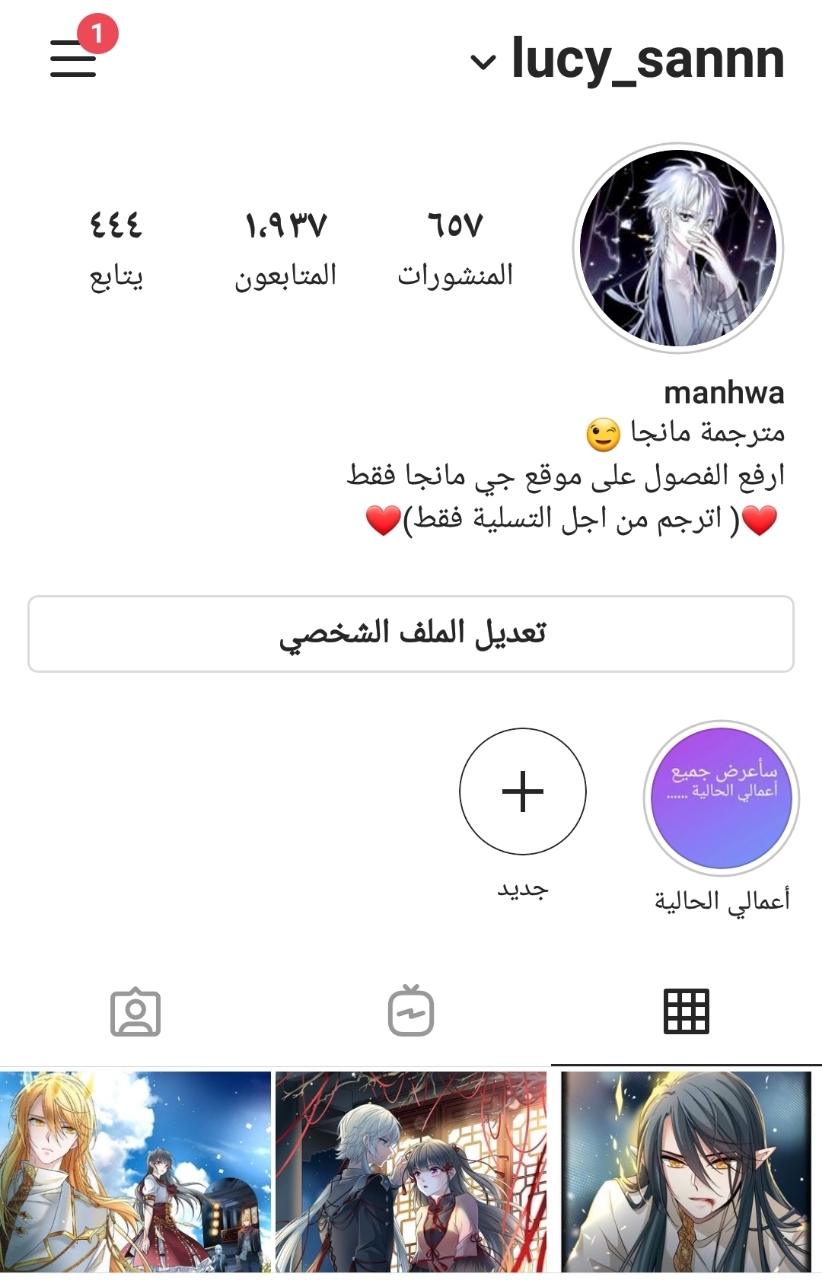Open the المتابعون followers list
This screenshot has width=822, height=1280.
286,247
